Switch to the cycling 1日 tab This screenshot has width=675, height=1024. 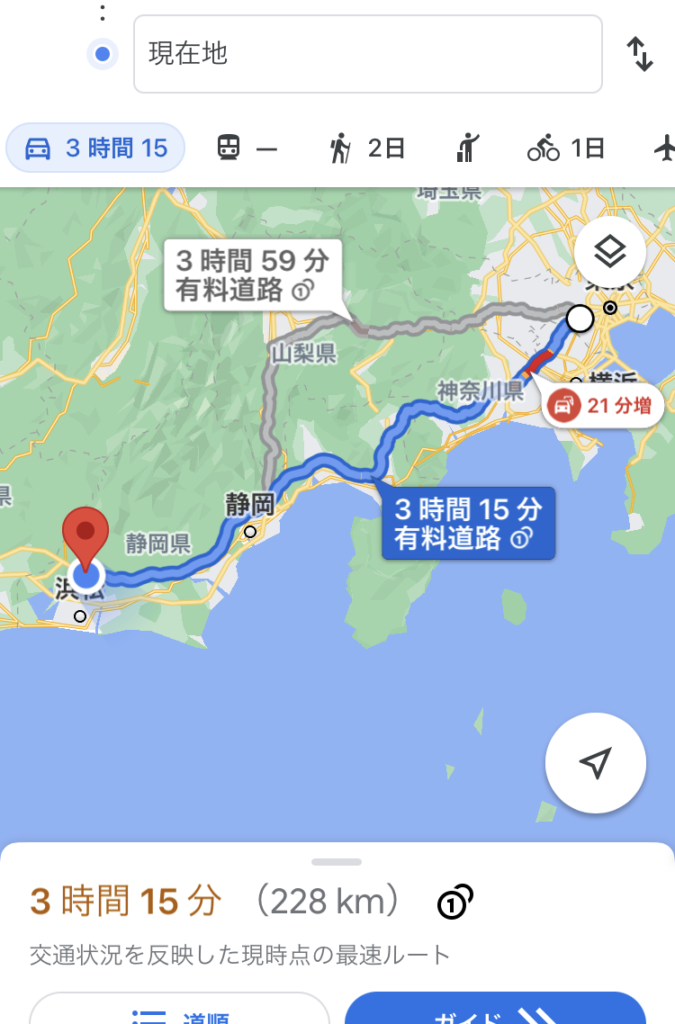pos(566,150)
